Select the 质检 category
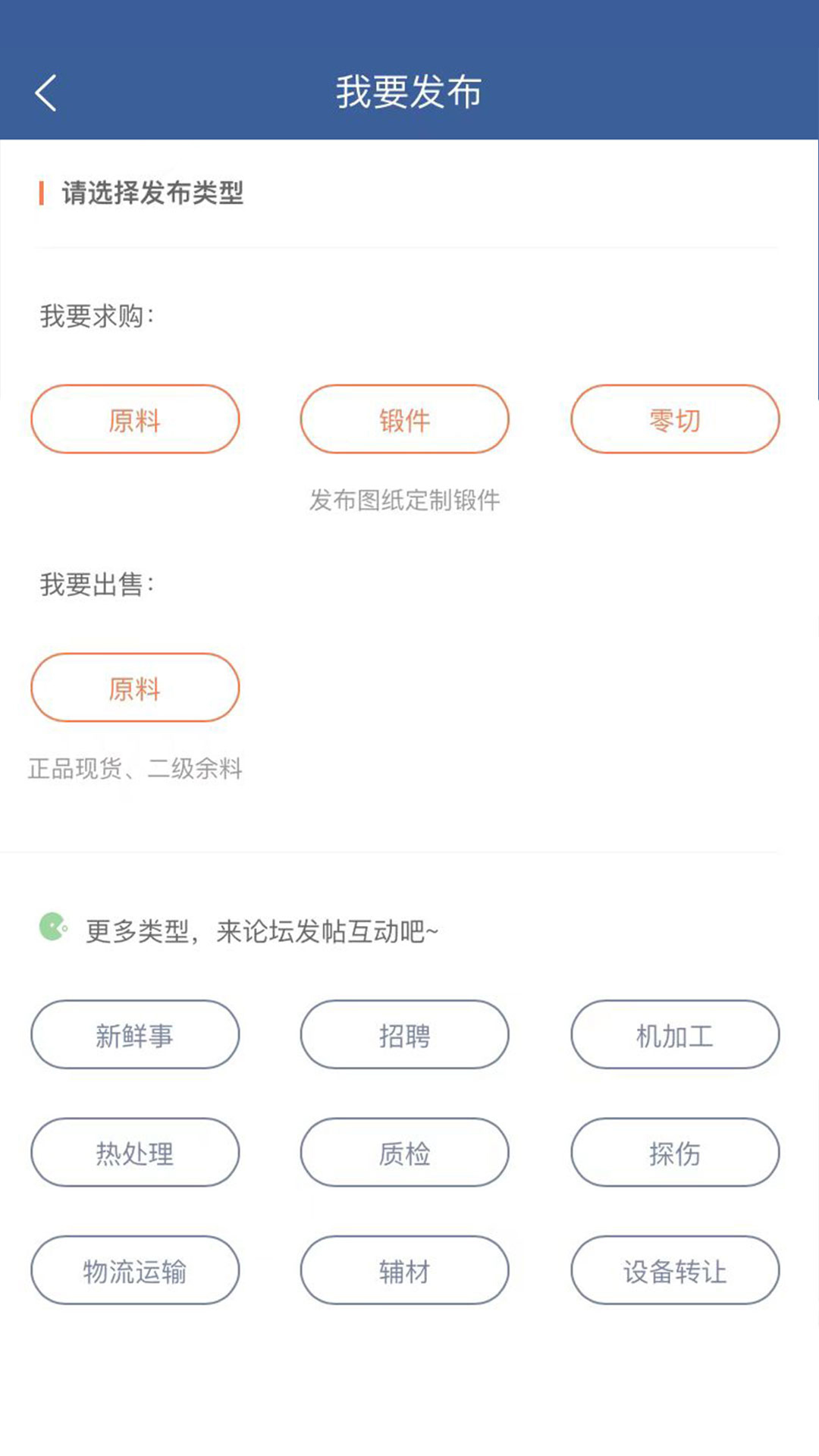 point(404,1153)
